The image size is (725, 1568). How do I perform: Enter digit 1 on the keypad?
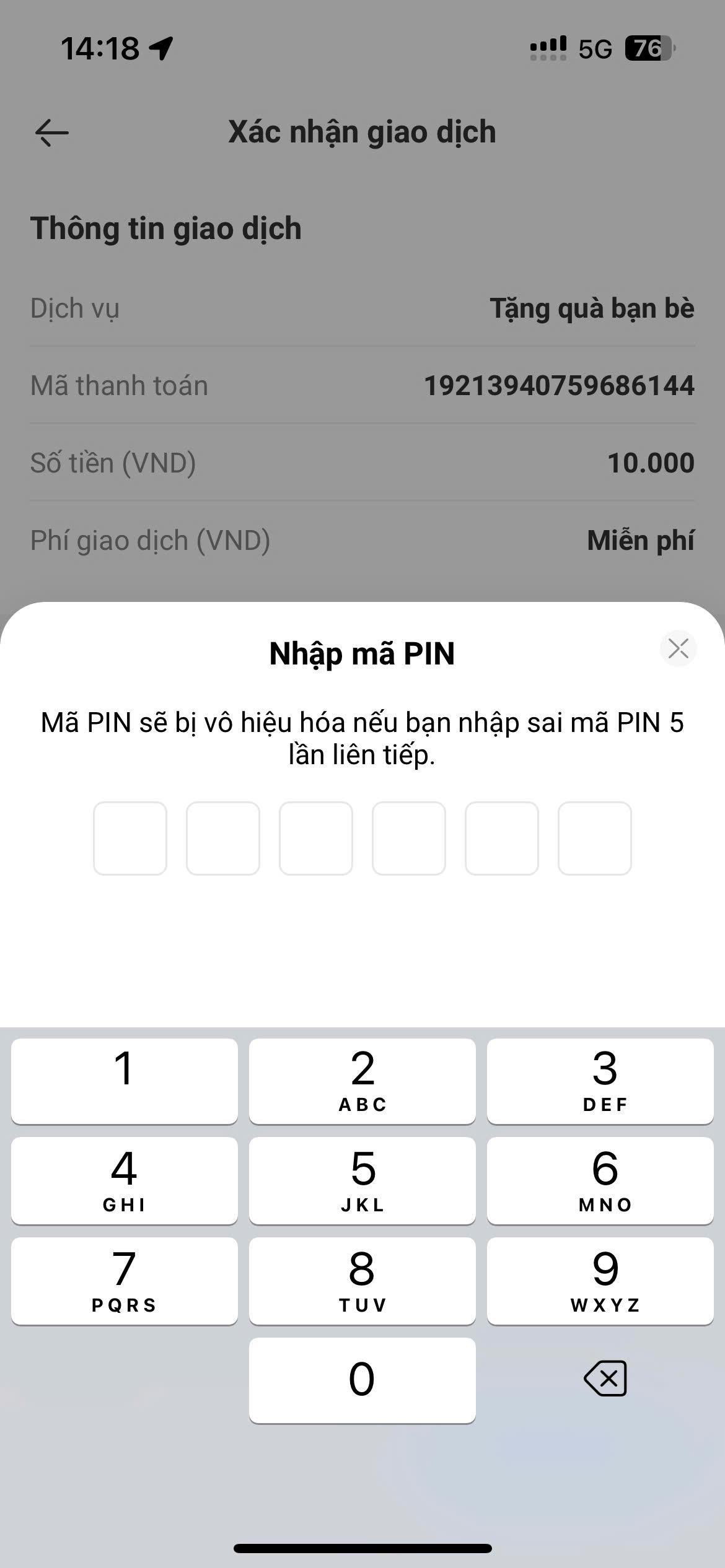point(125,1081)
